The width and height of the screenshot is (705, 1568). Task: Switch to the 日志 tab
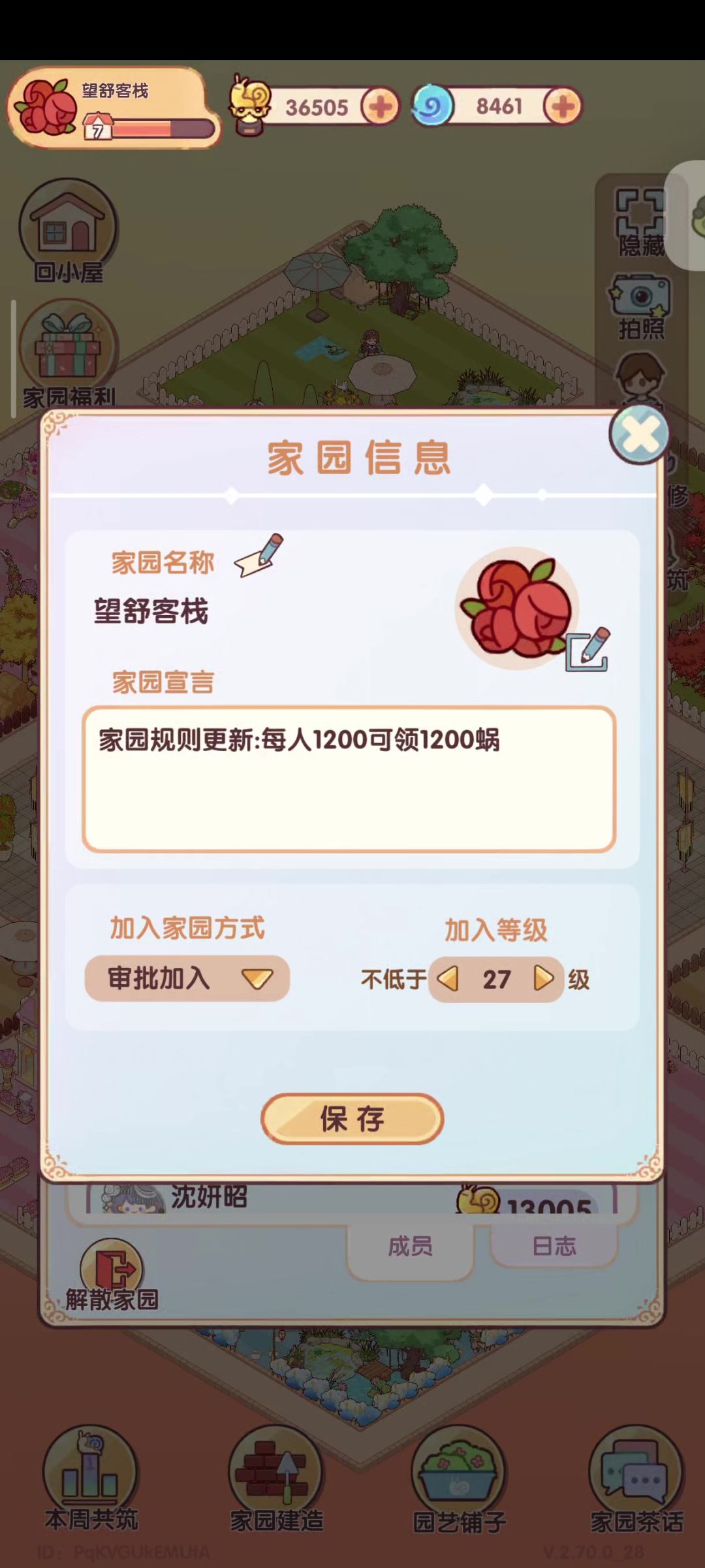[x=554, y=1246]
